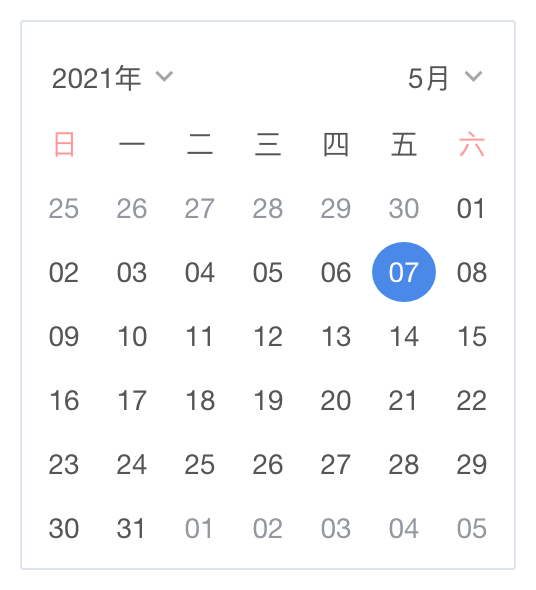Tap date 05 in the second row

point(268,272)
